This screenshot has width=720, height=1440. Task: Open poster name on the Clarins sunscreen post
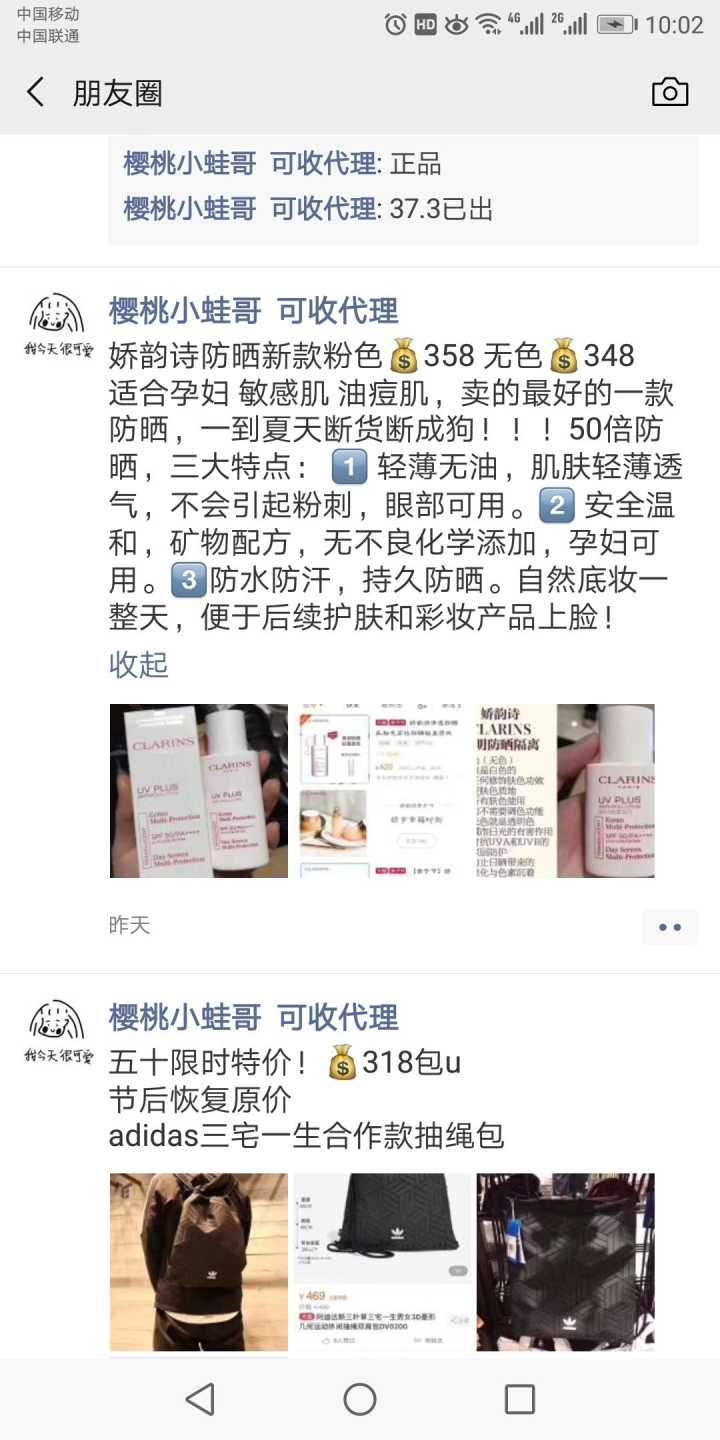tap(253, 311)
